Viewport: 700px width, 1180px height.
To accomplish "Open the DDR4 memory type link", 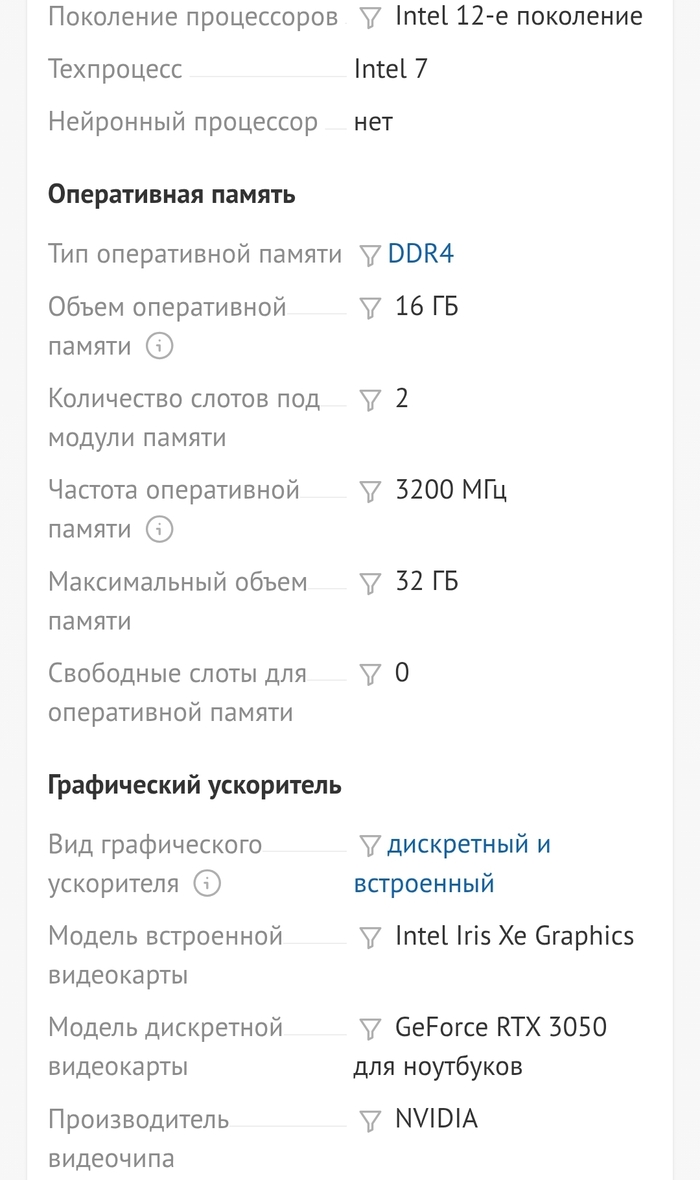I will 420,254.
